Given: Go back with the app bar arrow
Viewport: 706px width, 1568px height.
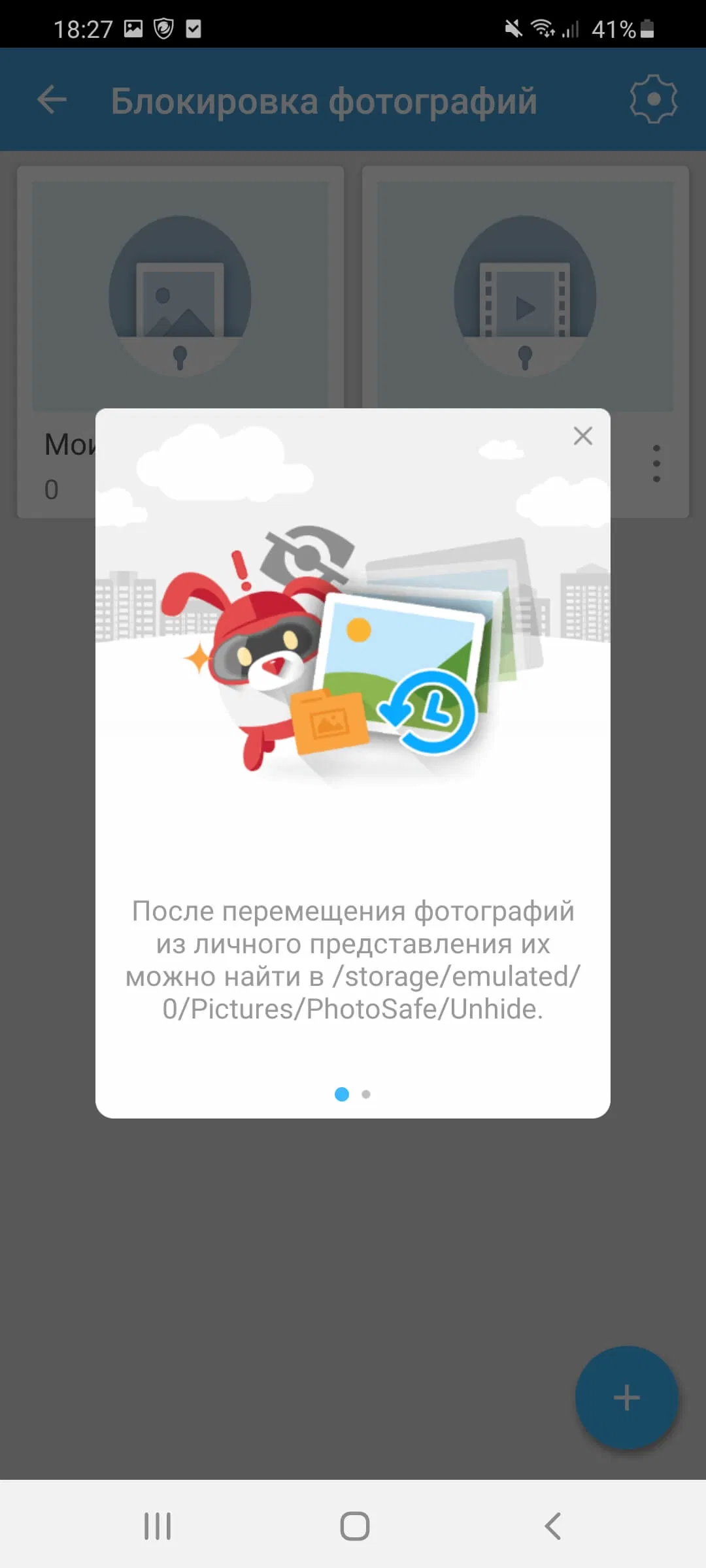Looking at the screenshot, I should pos(52,100).
